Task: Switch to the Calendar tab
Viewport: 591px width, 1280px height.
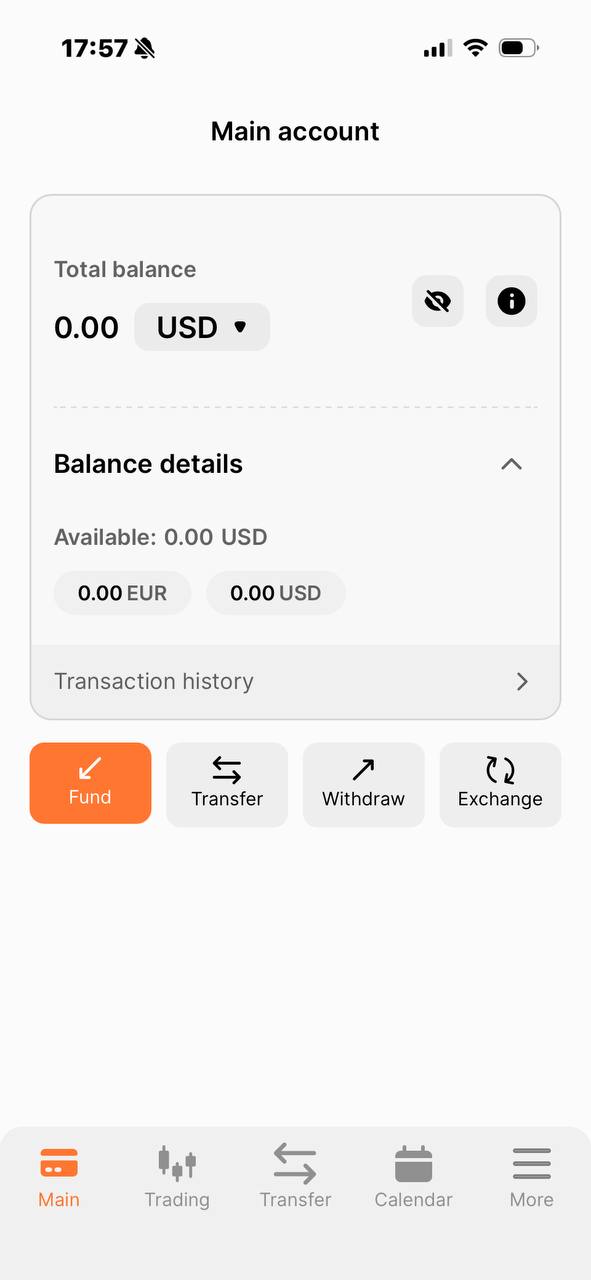Action: 413,1178
